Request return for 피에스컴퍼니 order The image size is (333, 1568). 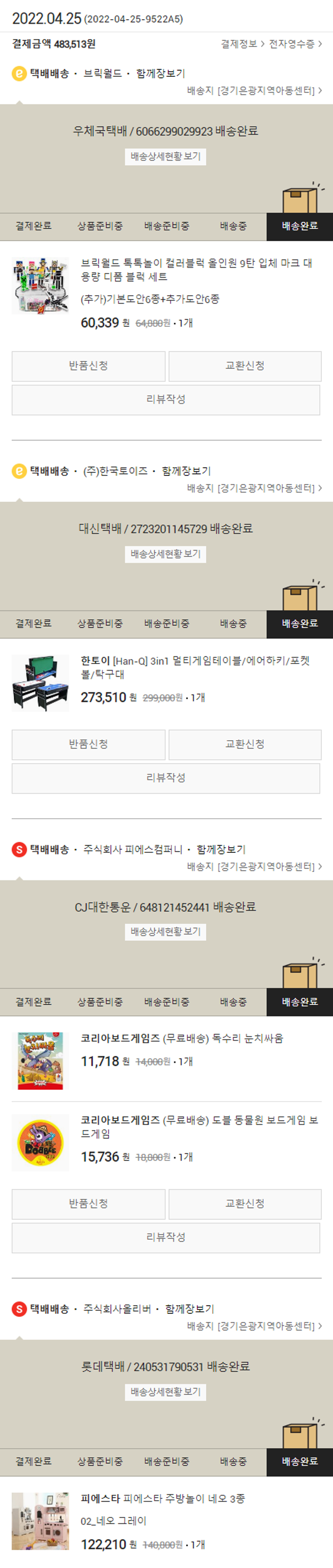click(88, 1203)
